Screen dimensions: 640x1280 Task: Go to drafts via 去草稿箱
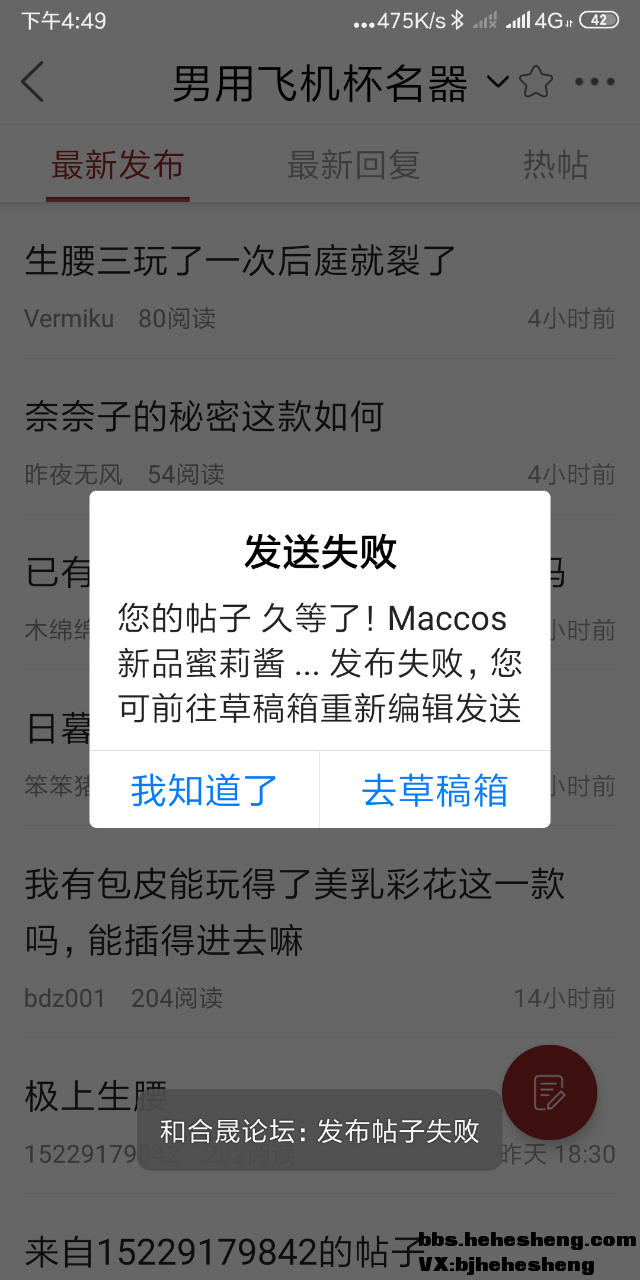tap(435, 790)
